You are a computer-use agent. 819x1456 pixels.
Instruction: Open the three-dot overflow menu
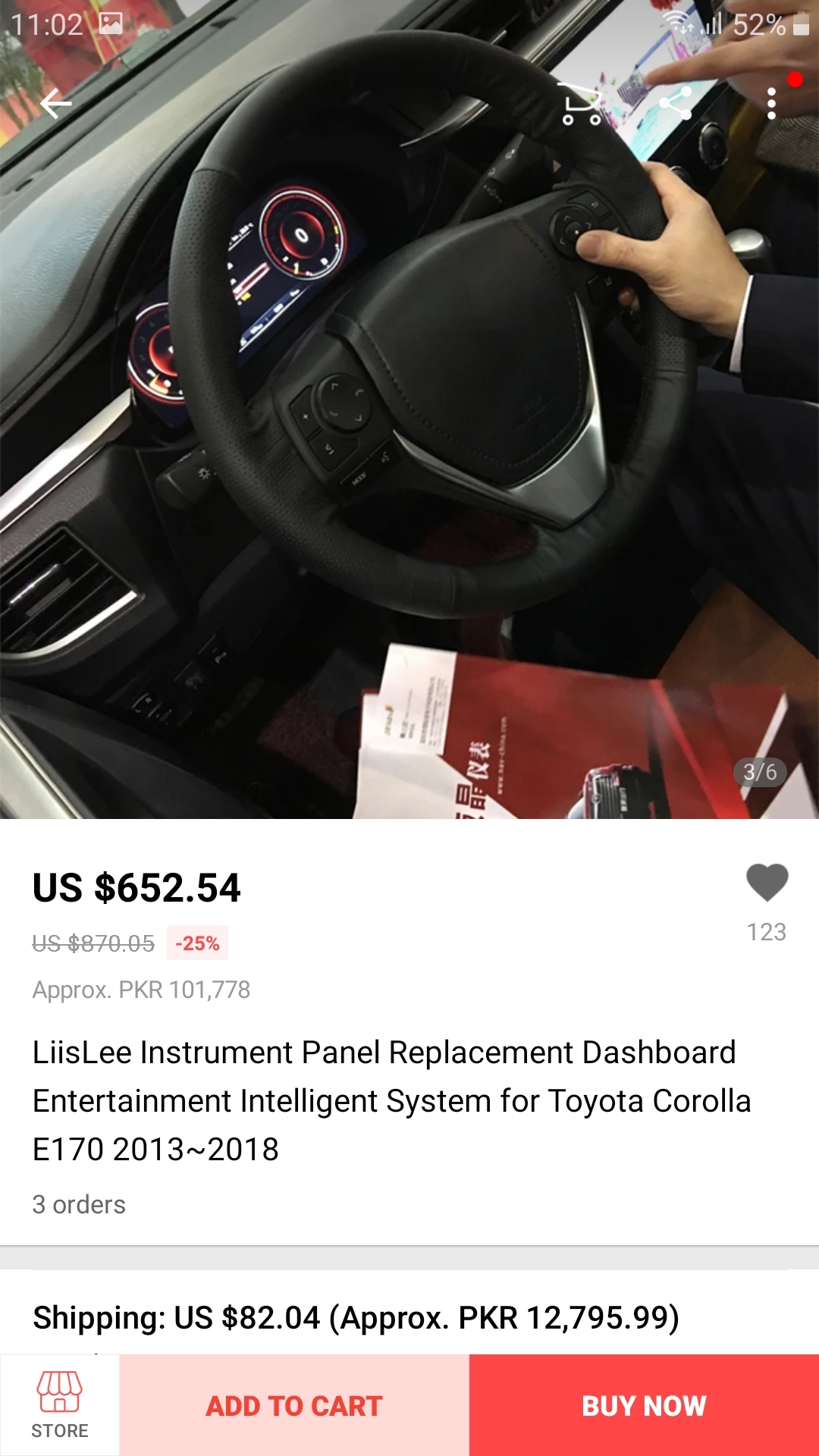tap(771, 103)
